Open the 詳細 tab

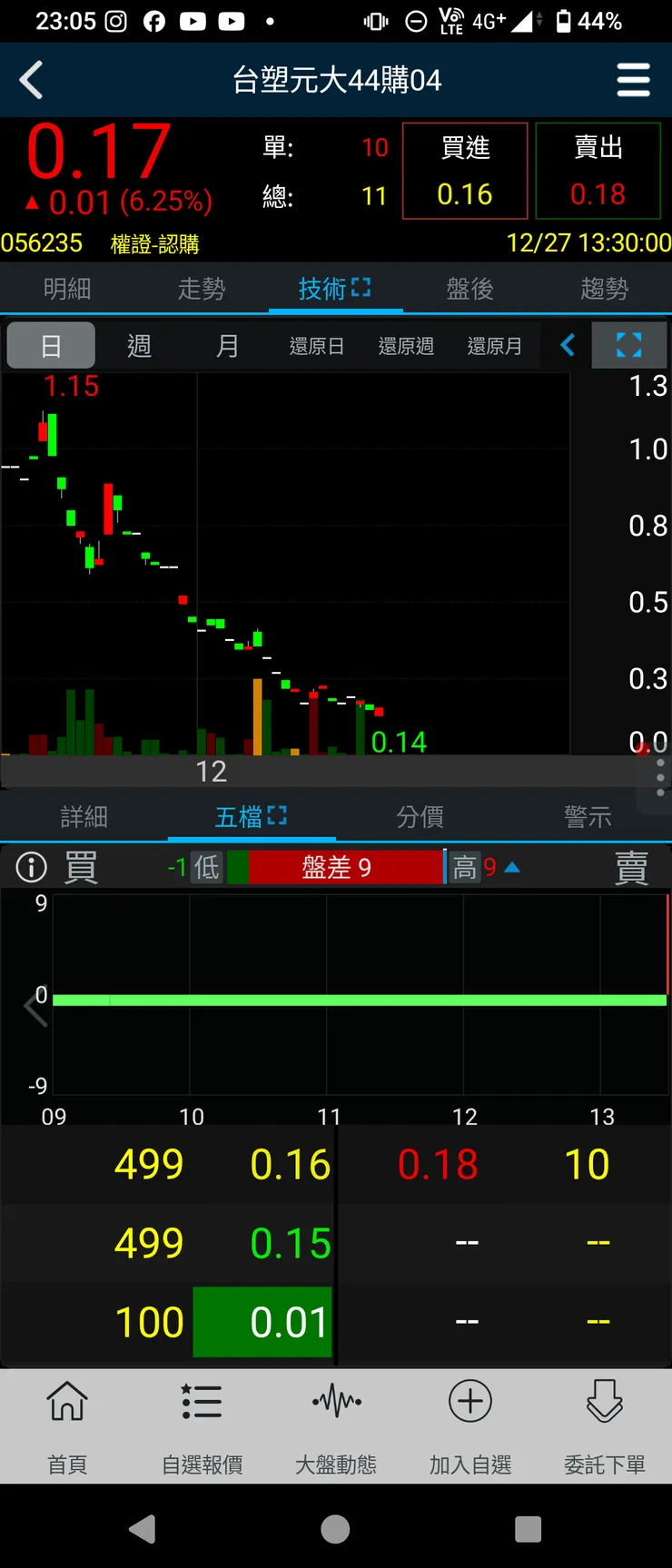pyautogui.click(x=84, y=817)
